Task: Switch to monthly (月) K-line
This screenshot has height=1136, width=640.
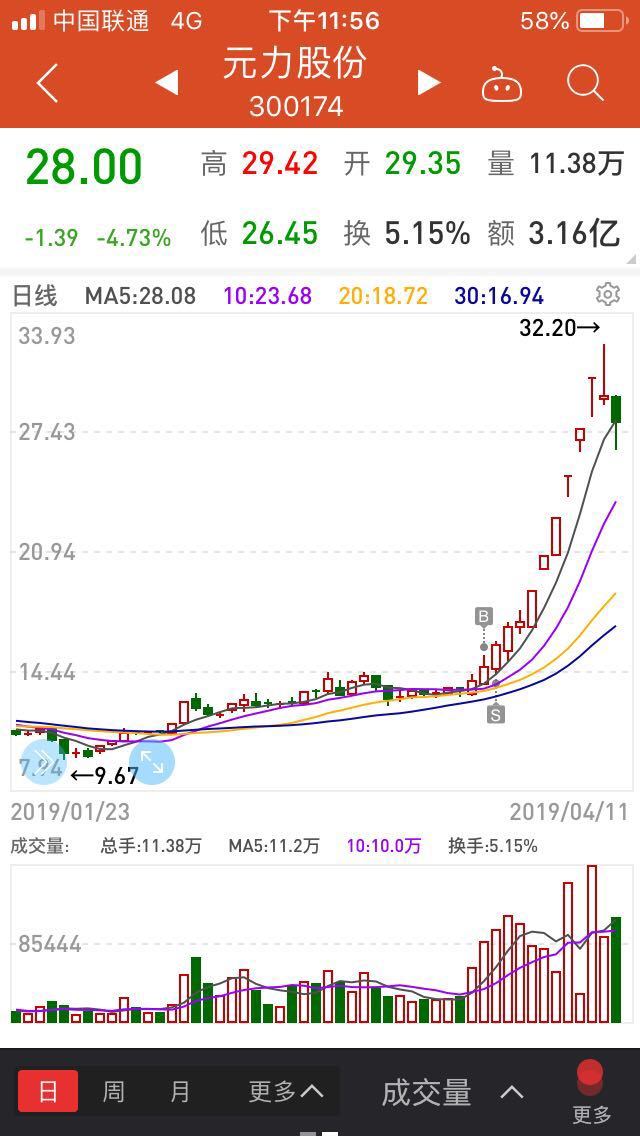Action: [x=179, y=1091]
